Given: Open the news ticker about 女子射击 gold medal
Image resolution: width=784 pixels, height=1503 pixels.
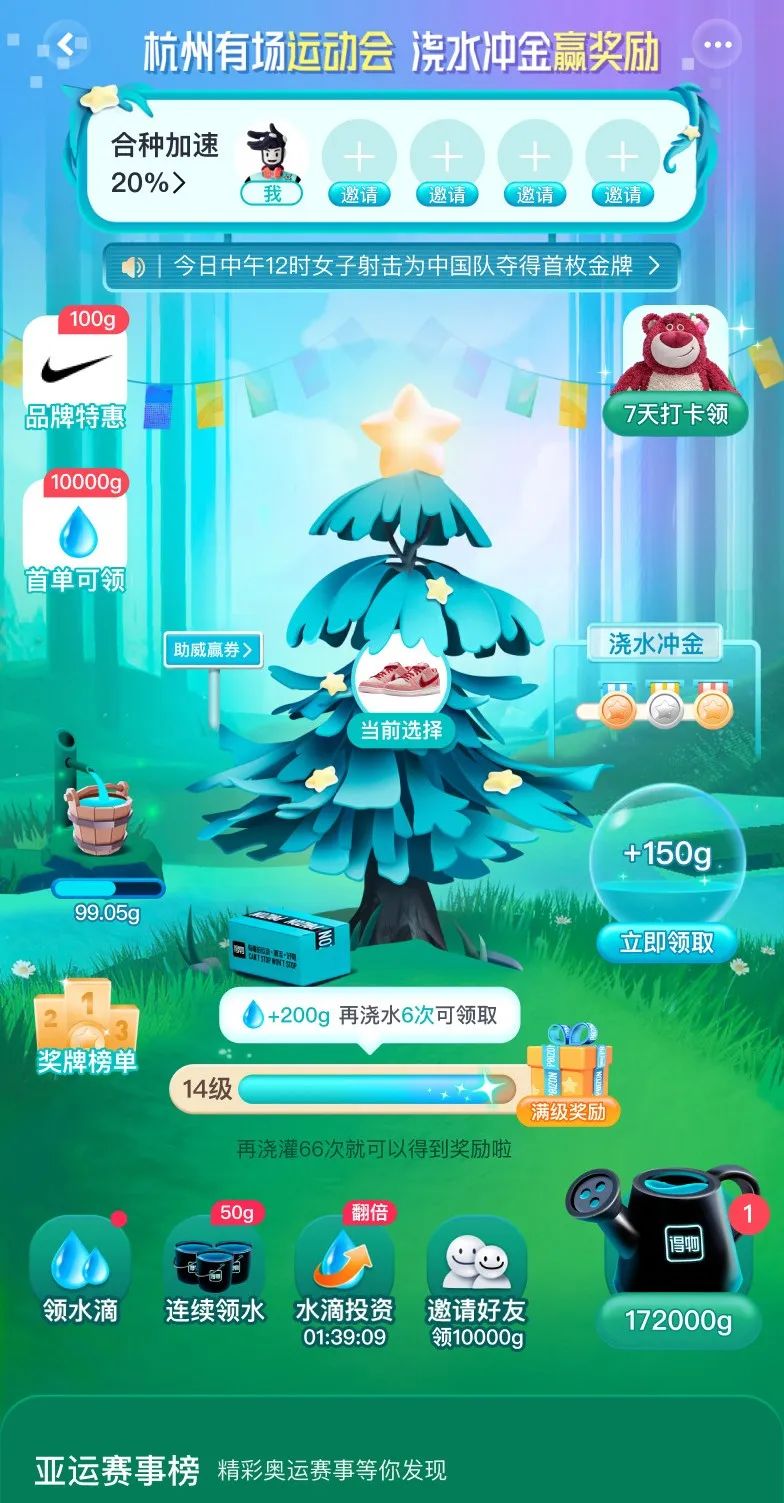Looking at the screenshot, I should (x=391, y=266).
